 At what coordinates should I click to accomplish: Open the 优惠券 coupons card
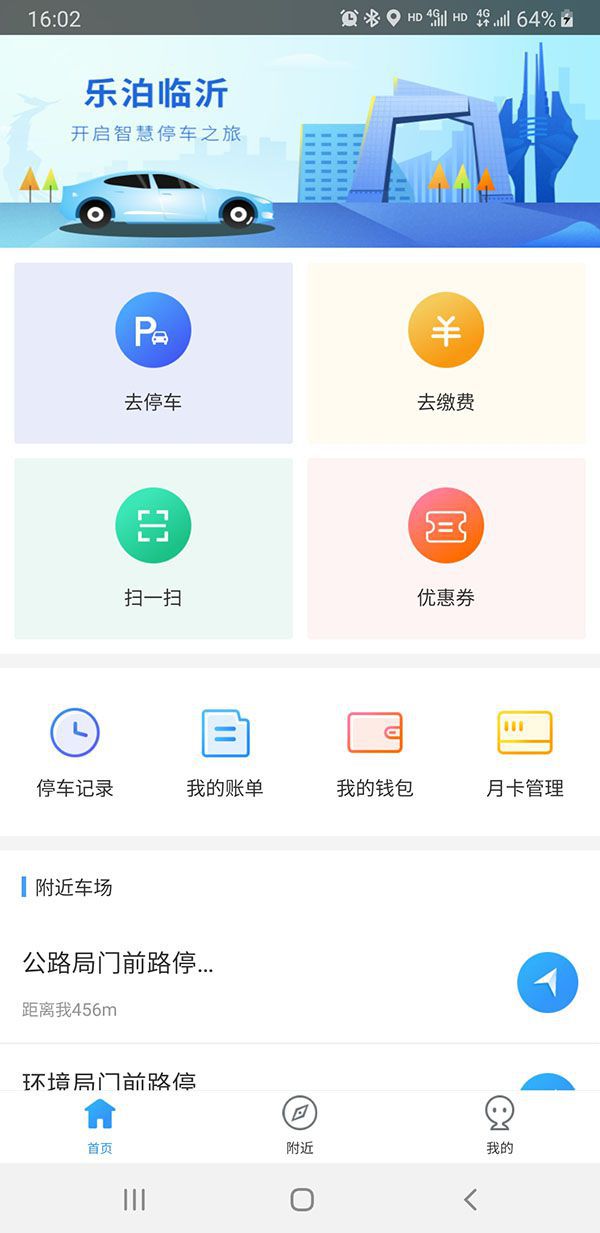(446, 548)
